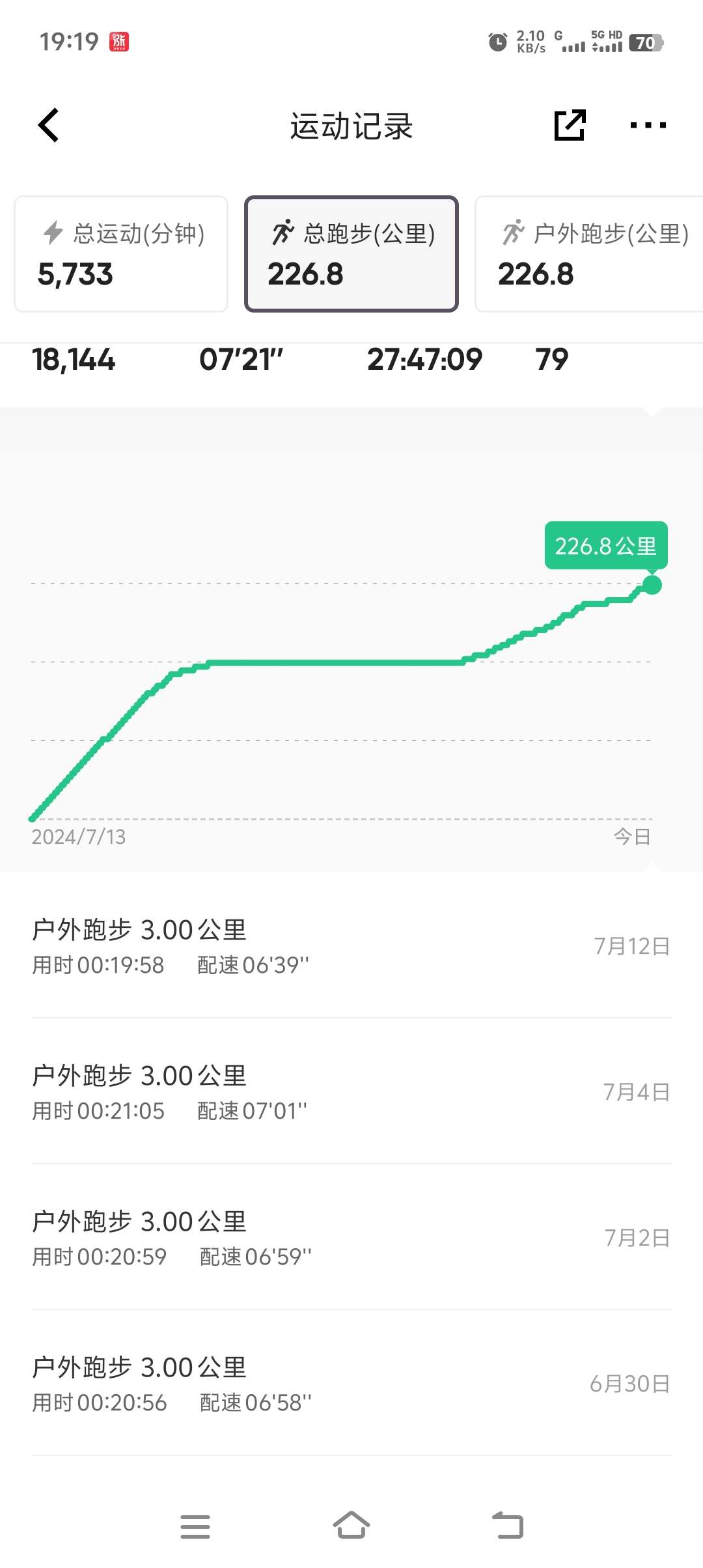Open the 7月4日 outdoor run record
The height and width of the screenshot is (1568, 703).
(x=351, y=1091)
